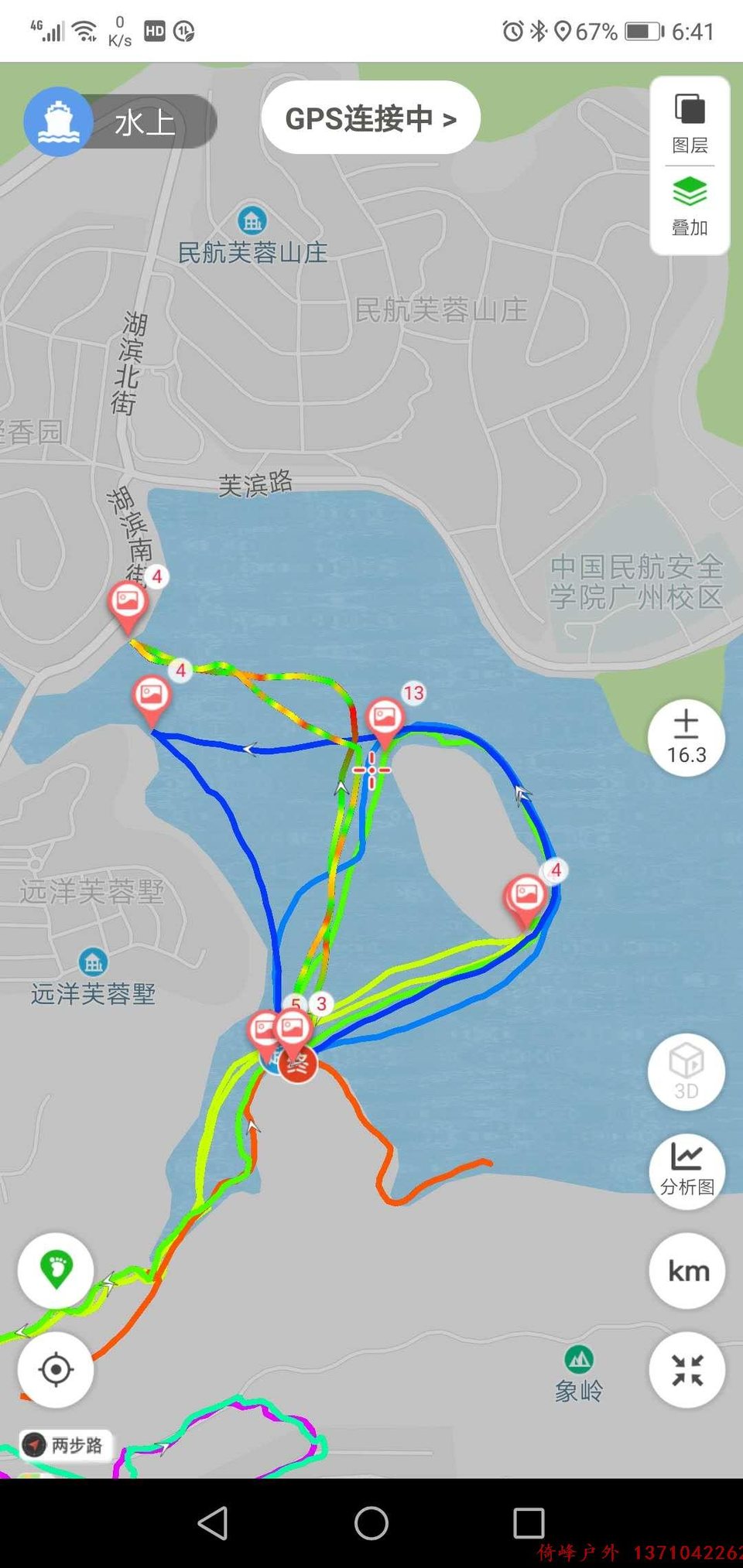Center map on my location
743x1568 pixels.
(56, 1369)
